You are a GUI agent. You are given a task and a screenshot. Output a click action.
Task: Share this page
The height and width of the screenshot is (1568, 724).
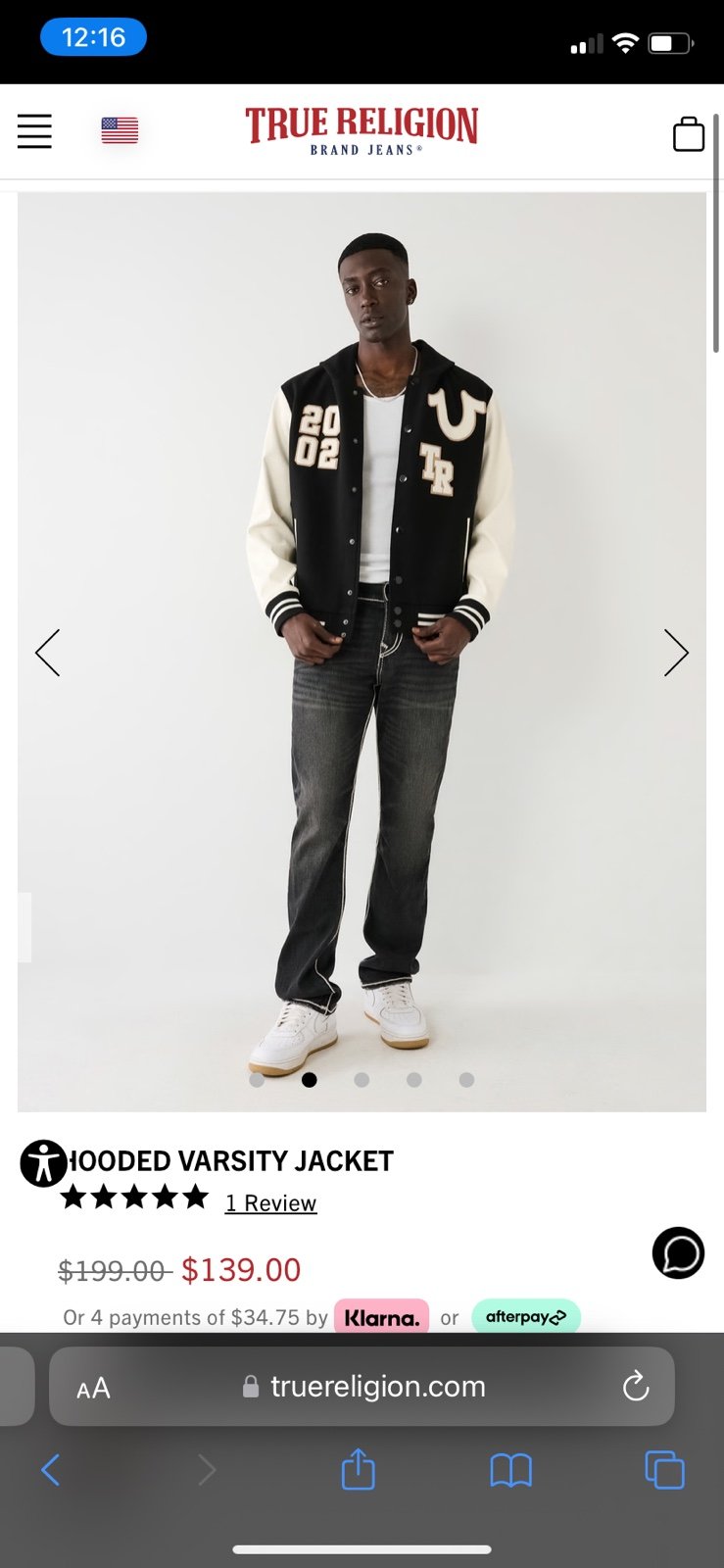pos(358,1469)
